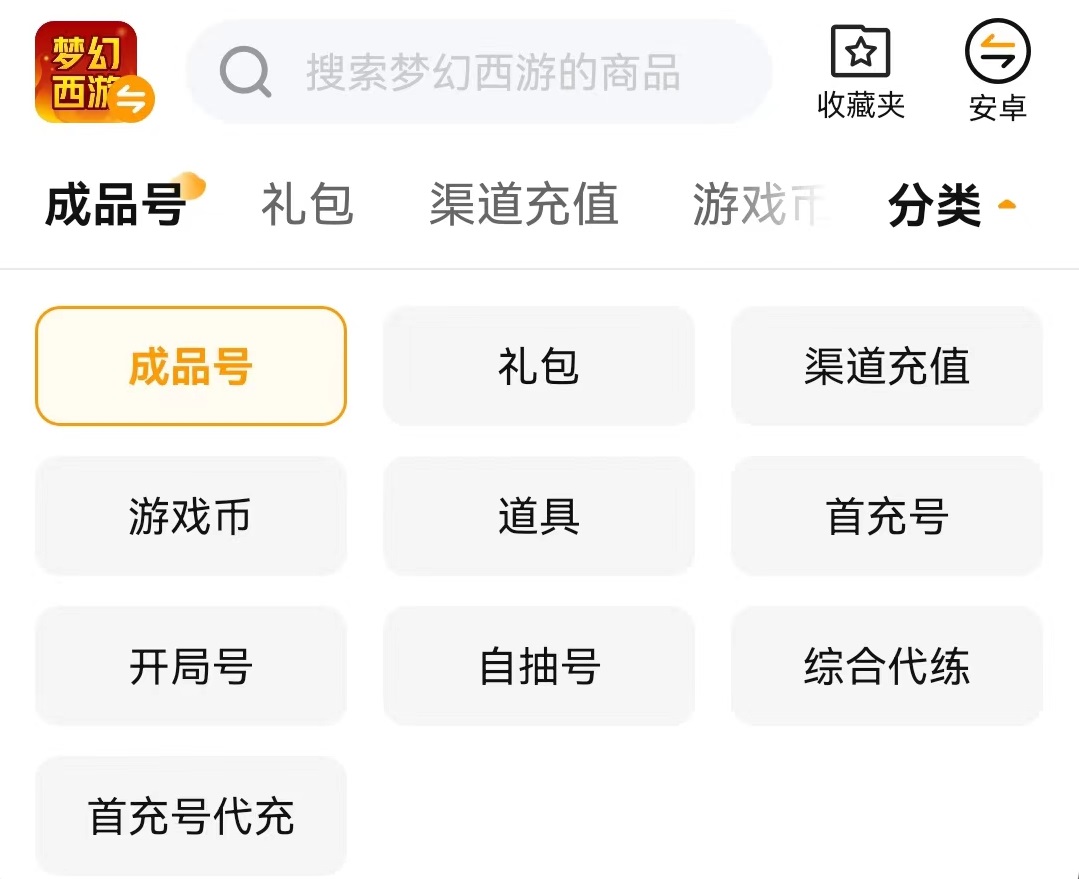Switch to the 礼包 top tab
This screenshot has width=1079, height=879.
point(307,205)
